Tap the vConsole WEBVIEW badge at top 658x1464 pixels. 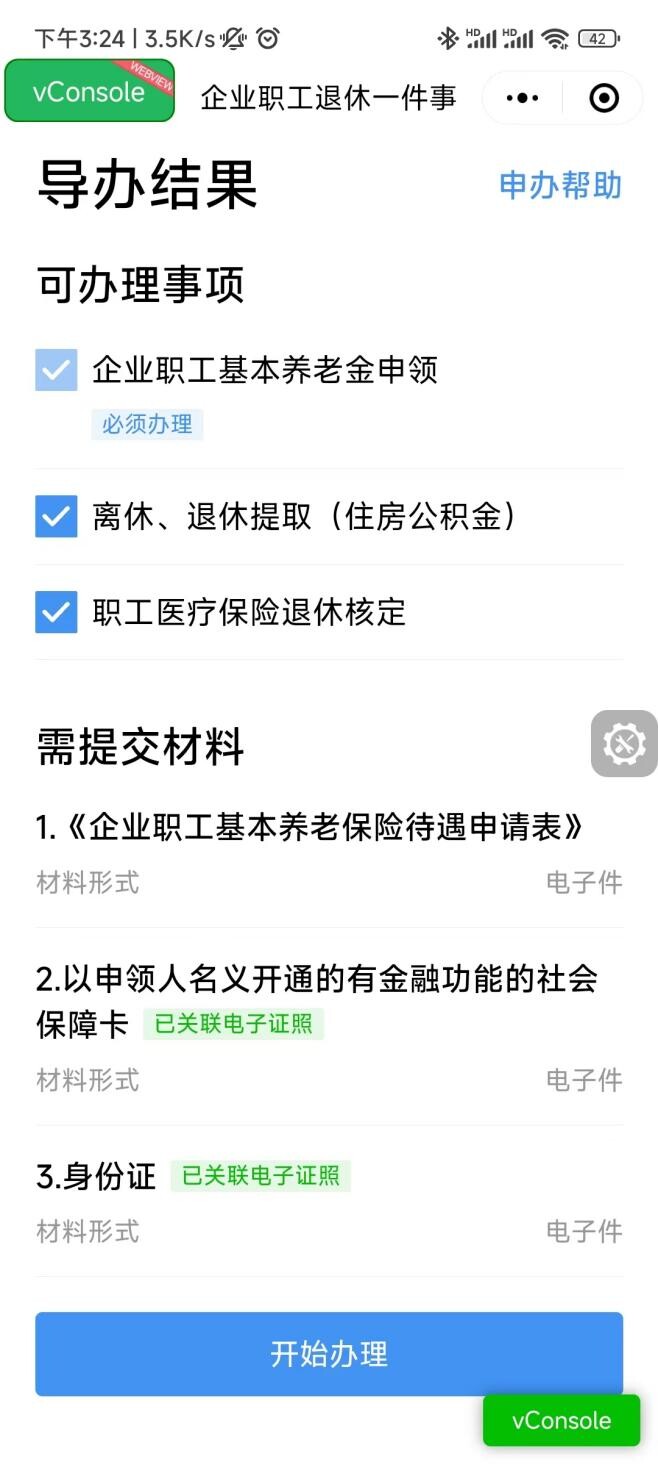click(x=90, y=91)
